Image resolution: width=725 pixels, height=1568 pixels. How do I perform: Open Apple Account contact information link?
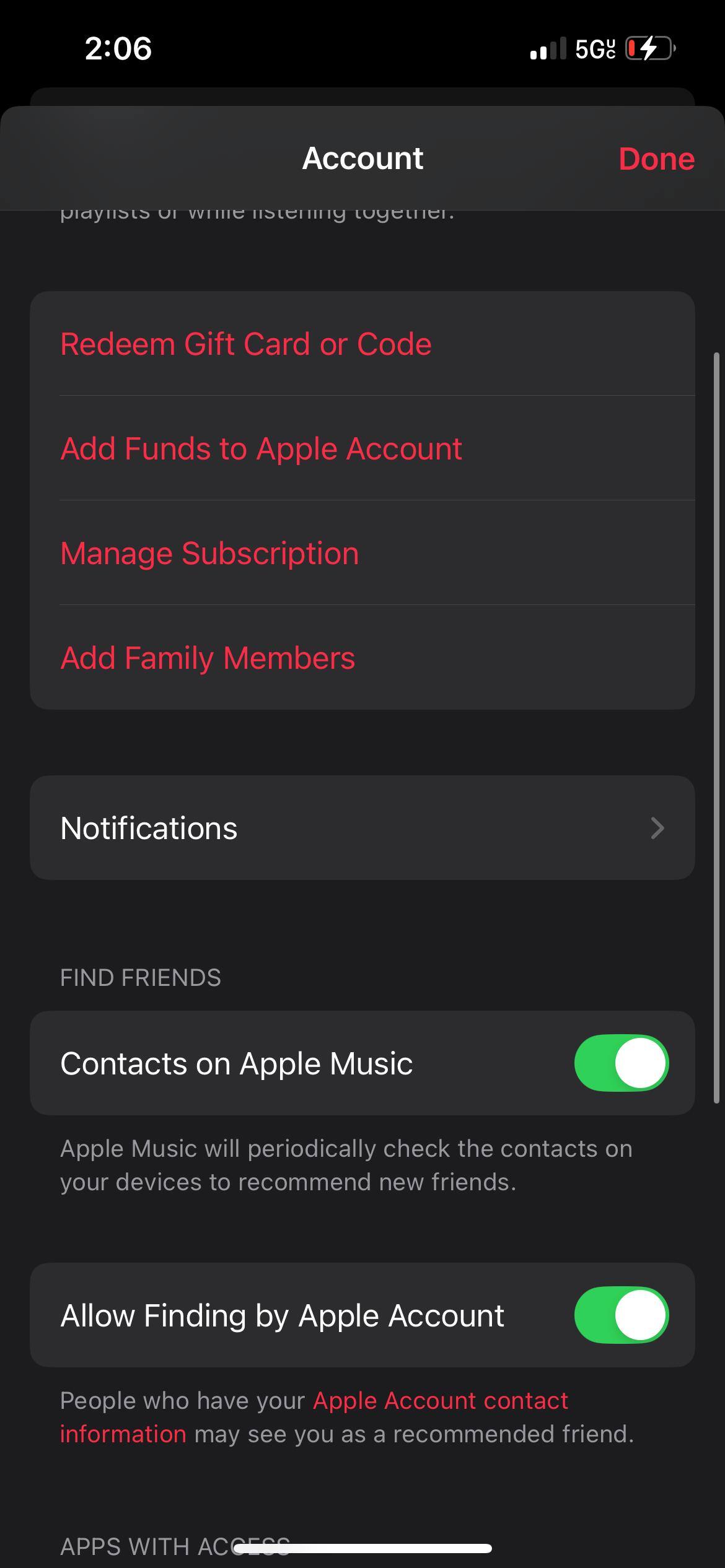pos(440,1401)
